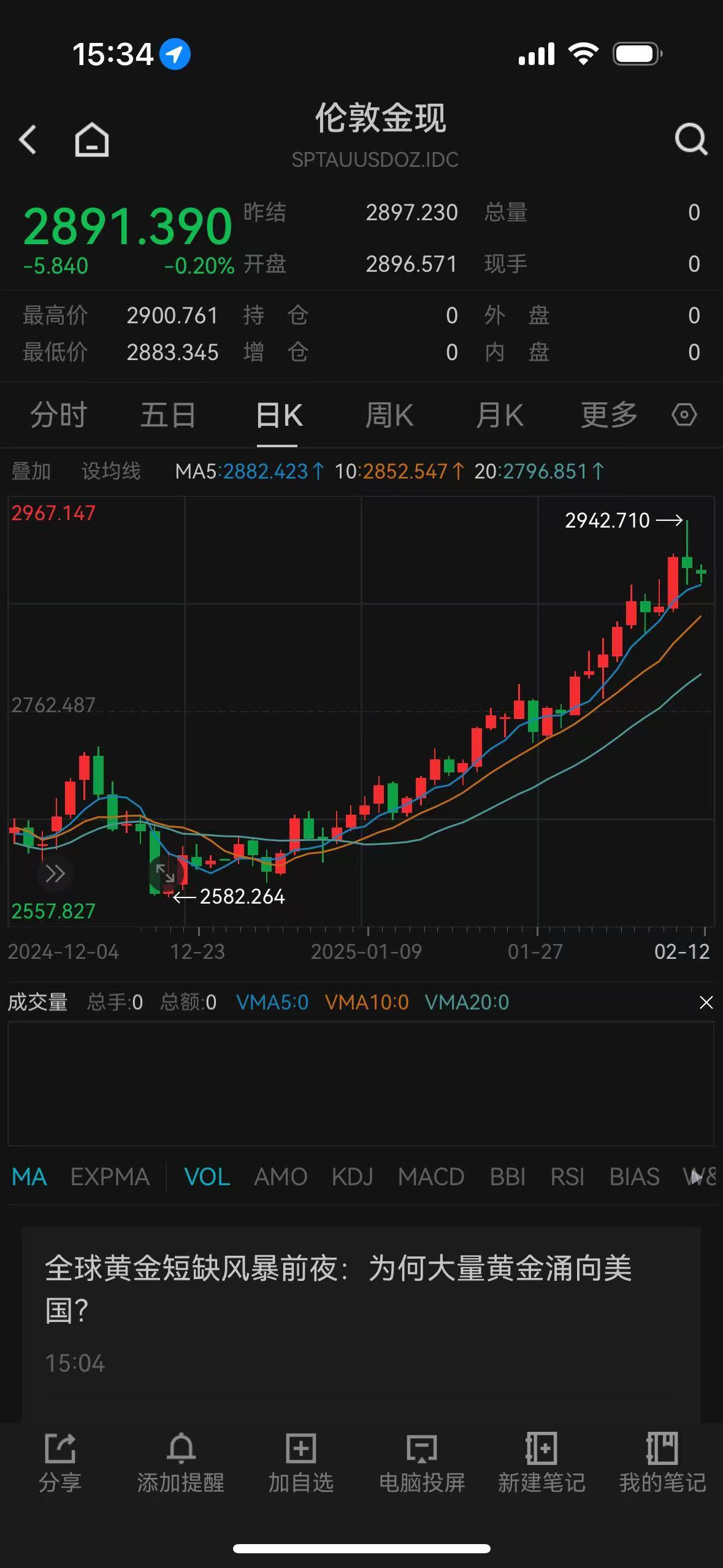
Task: Expand chart to fullscreen with arrows icon
Action: click(x=165, y=873)
